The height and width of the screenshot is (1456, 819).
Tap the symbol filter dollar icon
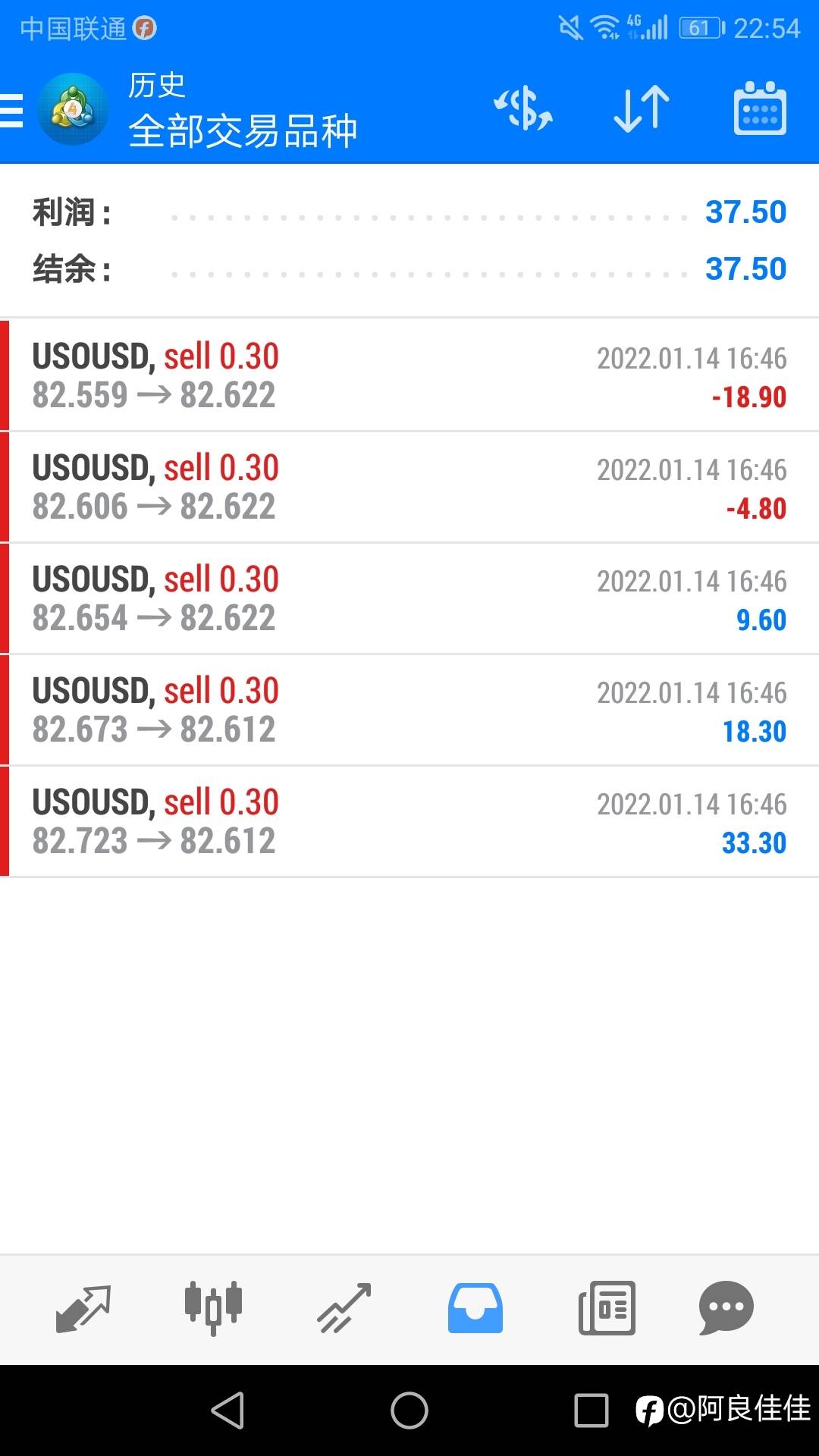point(523,109)
